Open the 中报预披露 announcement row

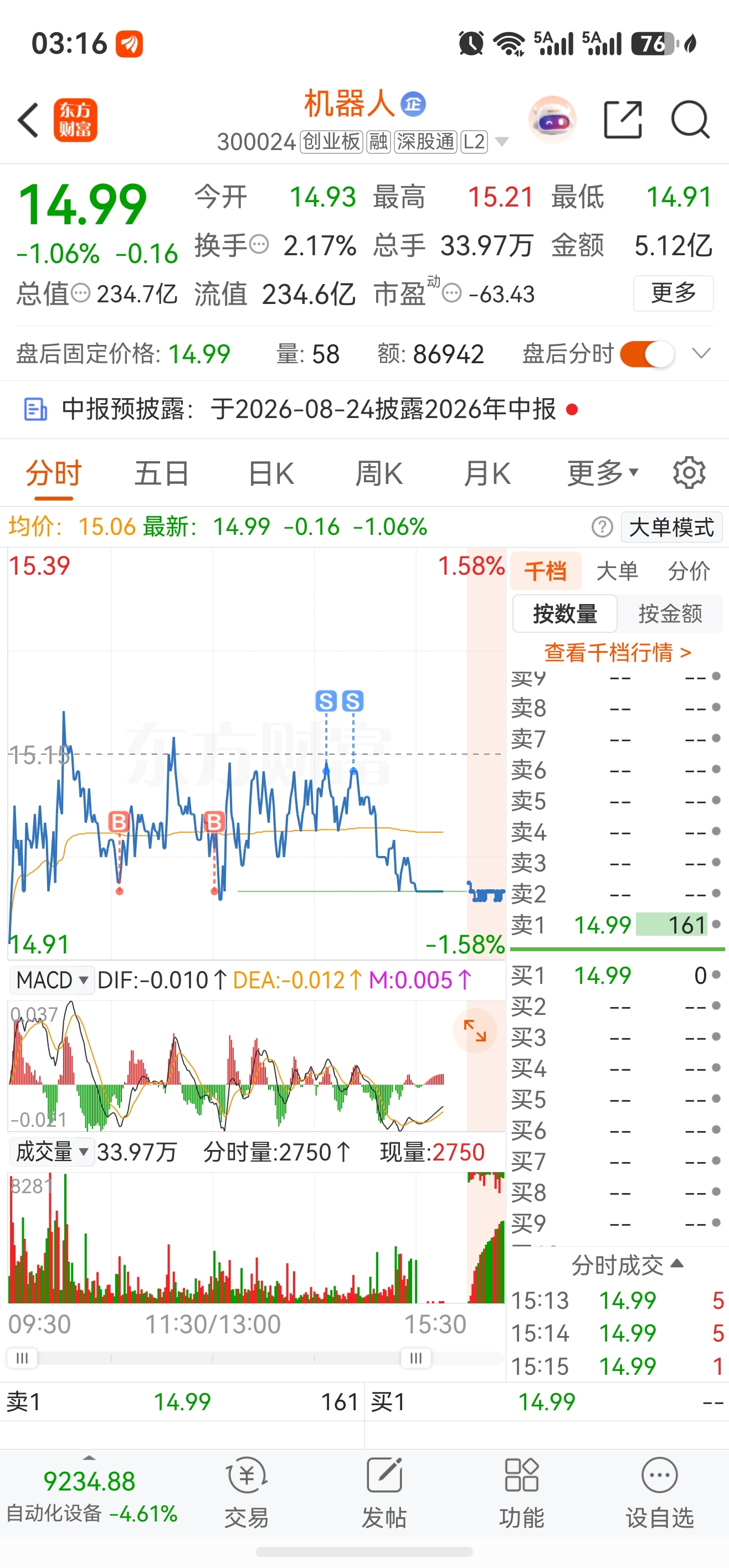(x=364, y=409)
